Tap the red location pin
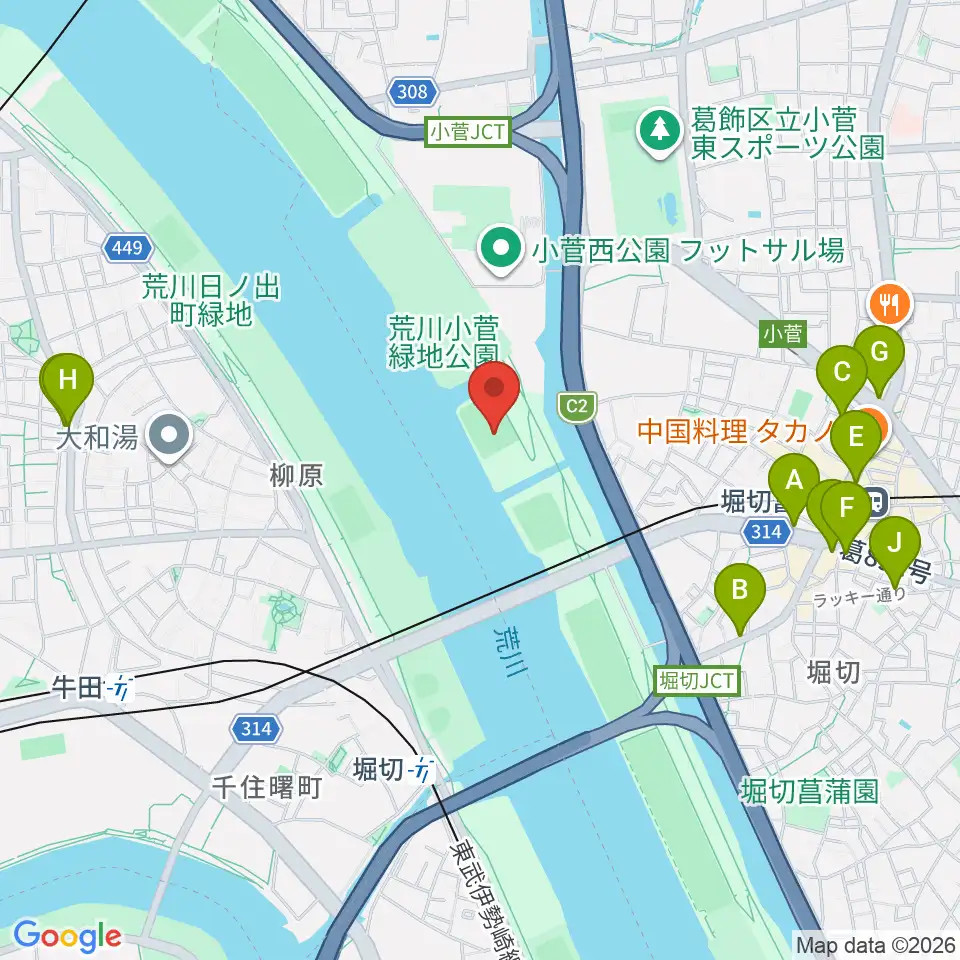 click(494, 396)
